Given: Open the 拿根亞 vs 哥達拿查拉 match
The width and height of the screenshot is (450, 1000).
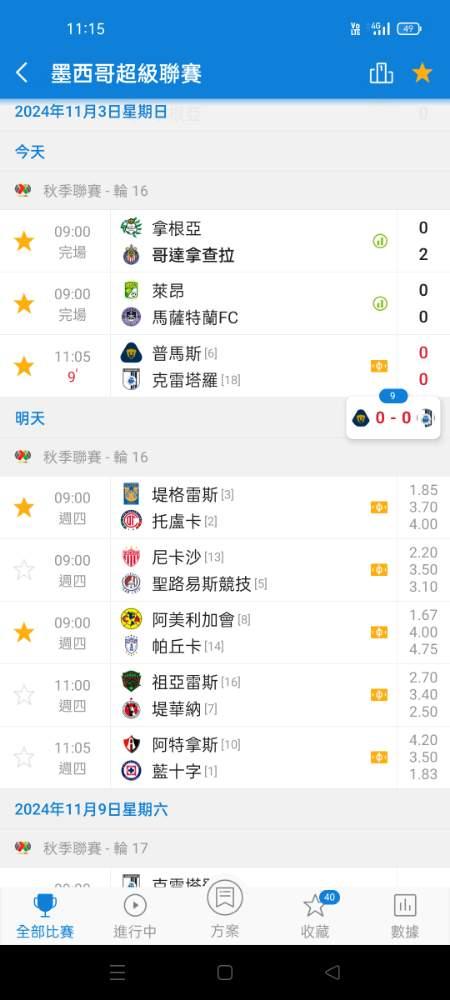Looking at the screenshot, I should click(x=225, y=241).
